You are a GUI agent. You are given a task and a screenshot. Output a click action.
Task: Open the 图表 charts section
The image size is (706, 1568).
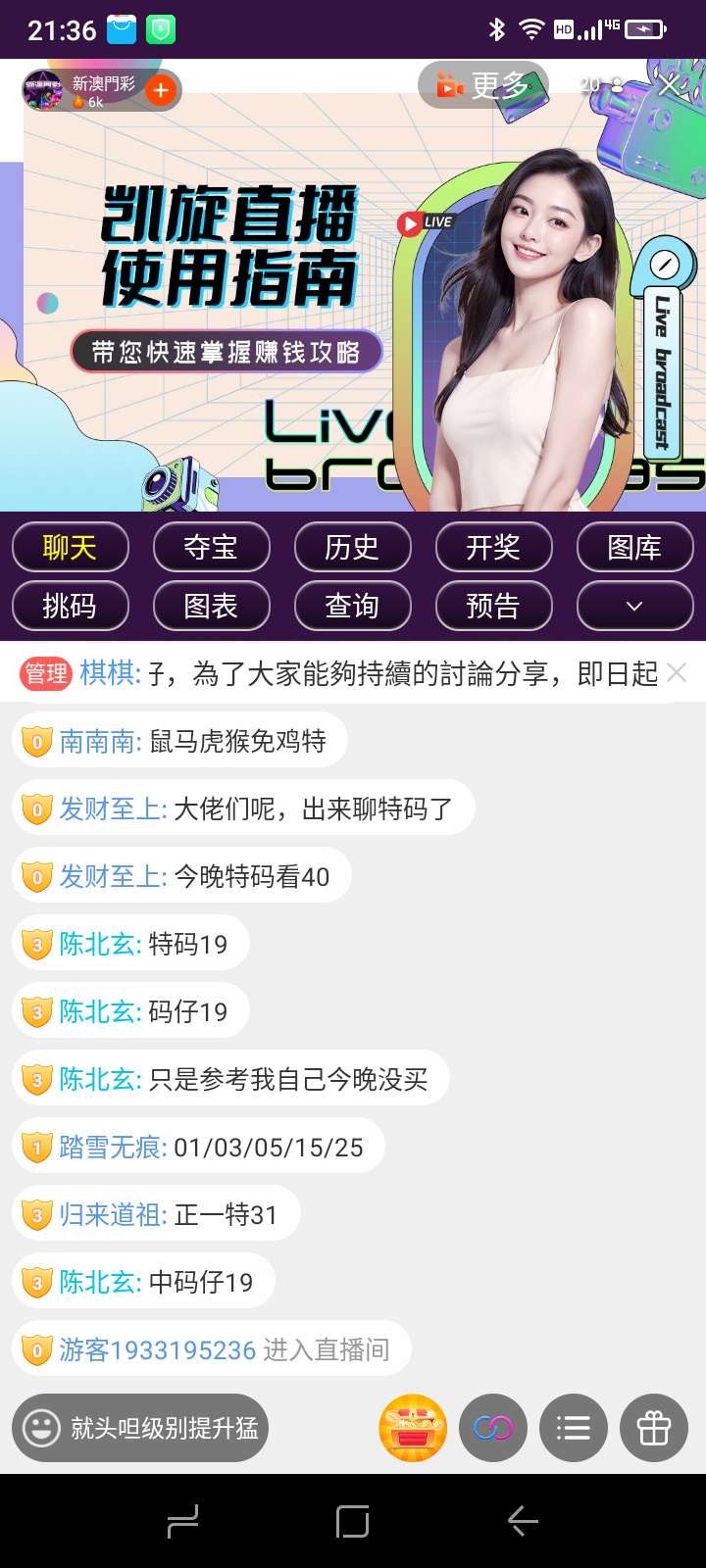tap(211, 606)
